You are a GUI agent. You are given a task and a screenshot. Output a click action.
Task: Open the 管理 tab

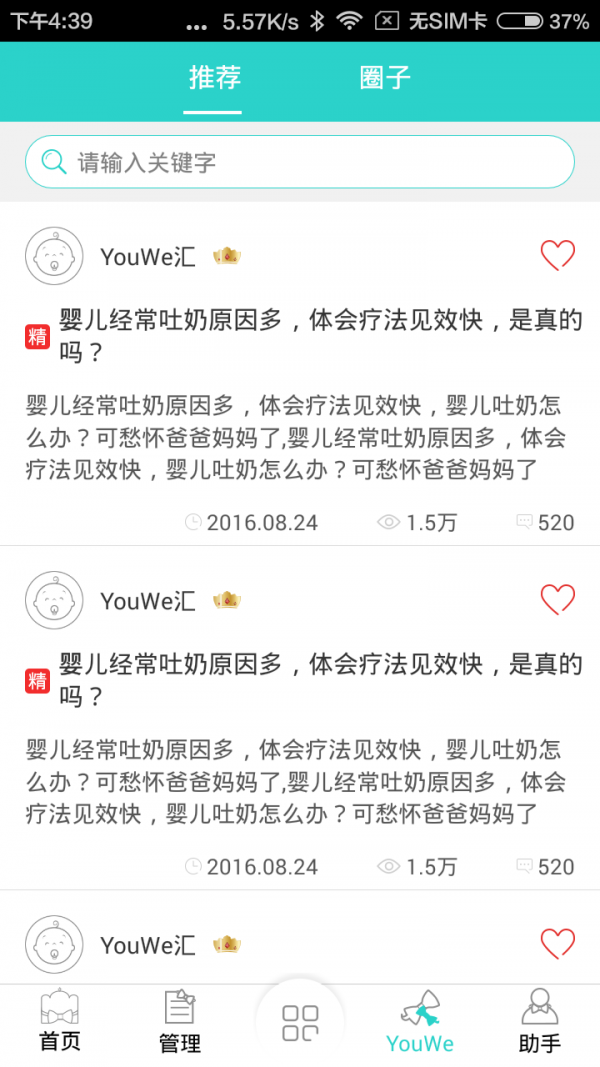pos(180,1022)
